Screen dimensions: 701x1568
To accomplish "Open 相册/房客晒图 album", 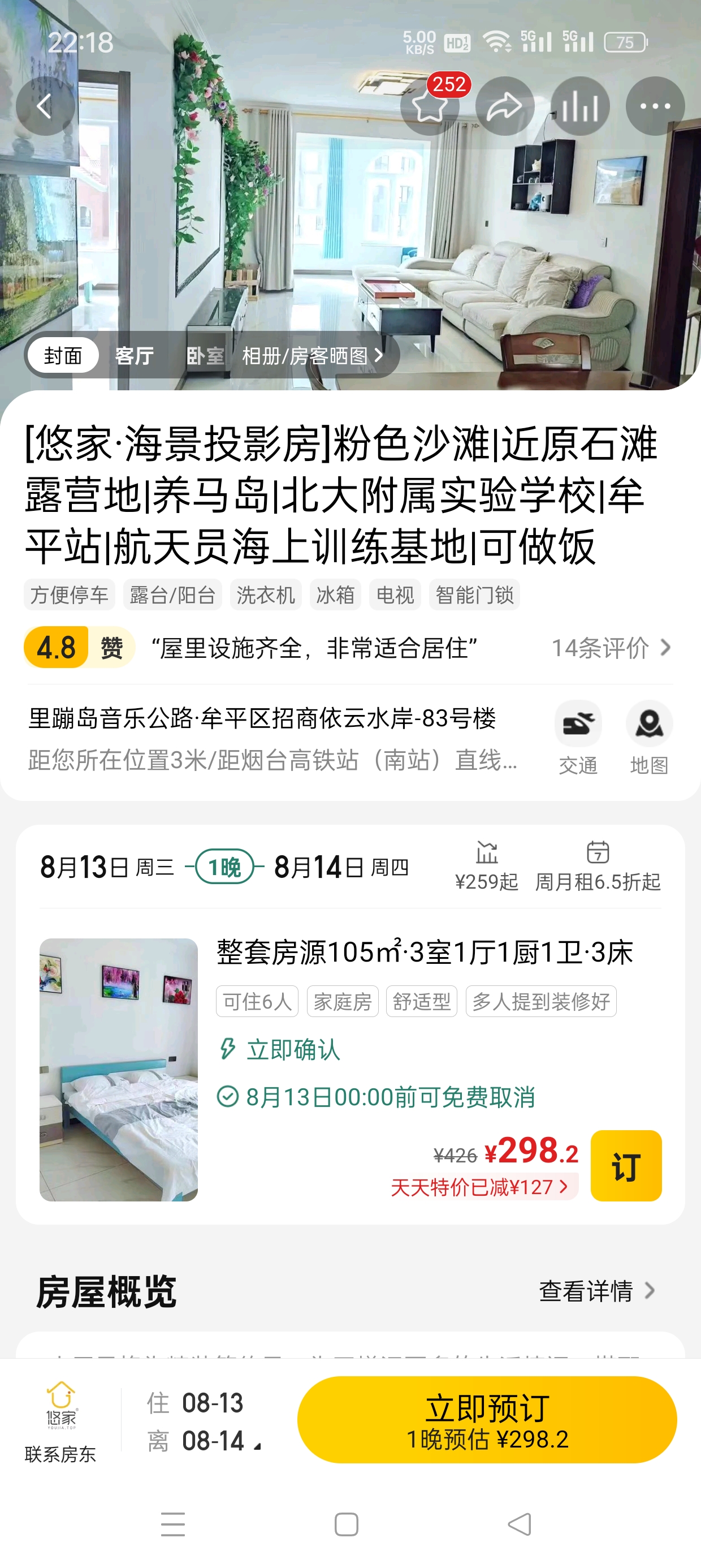I will pyautogui.click(x=313, y=355).
